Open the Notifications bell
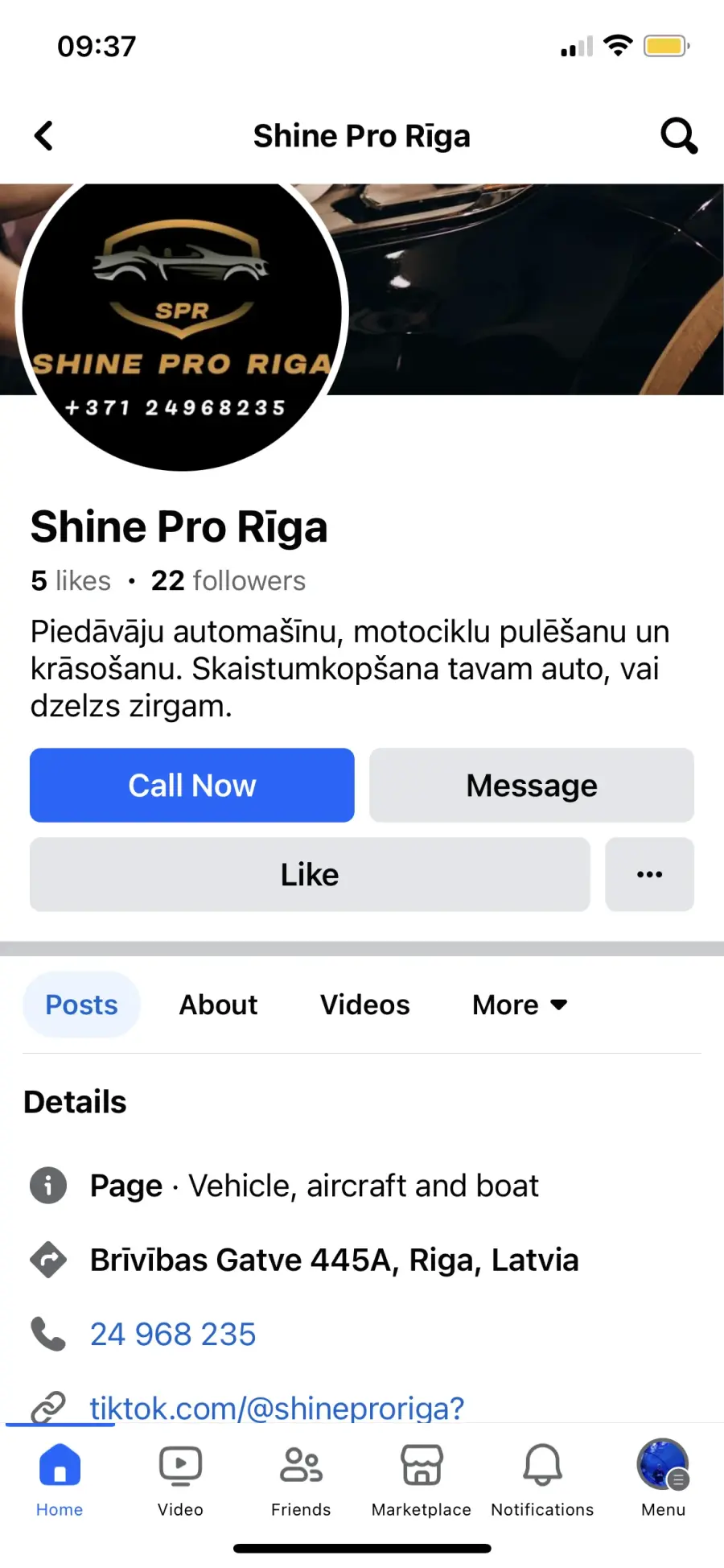Screen dimensions: 724x1568 click(542, 1479)
